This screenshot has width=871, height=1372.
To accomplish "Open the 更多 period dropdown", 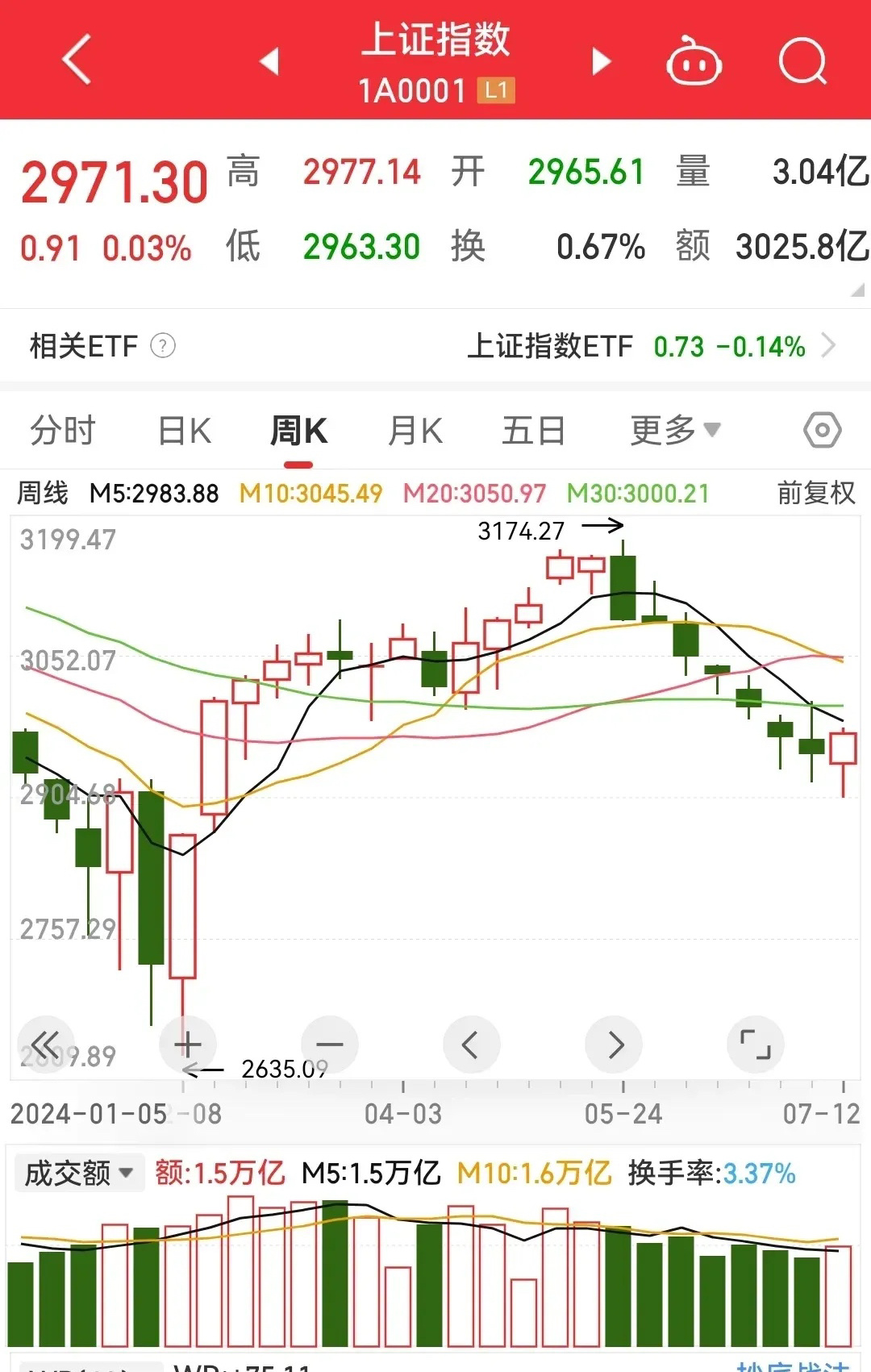I will [674, 430].
